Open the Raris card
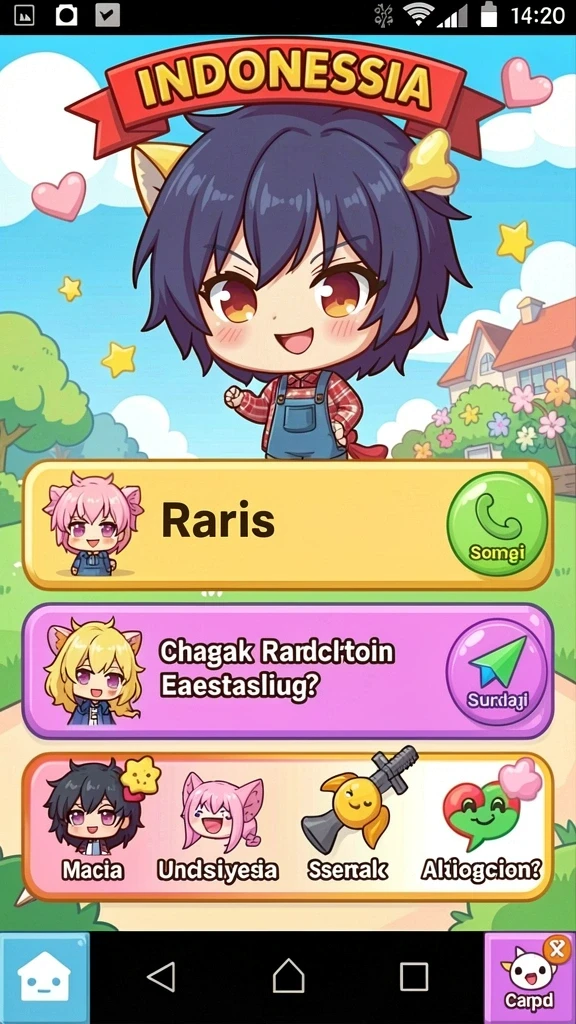Viewport: 576px width, 1024px height. [x=288, y=524]
